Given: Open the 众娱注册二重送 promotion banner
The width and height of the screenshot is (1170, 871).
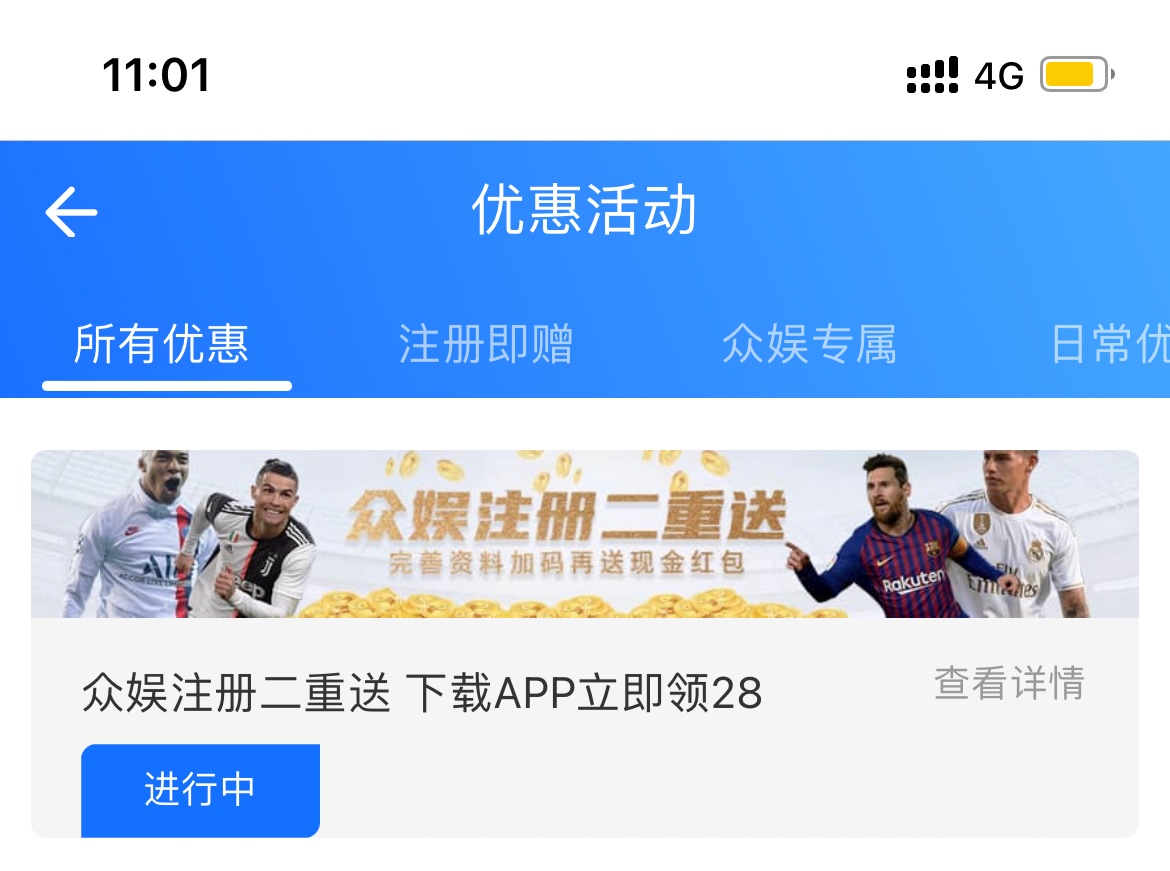Looking at the screenshot, I should [x=585, y=534].
